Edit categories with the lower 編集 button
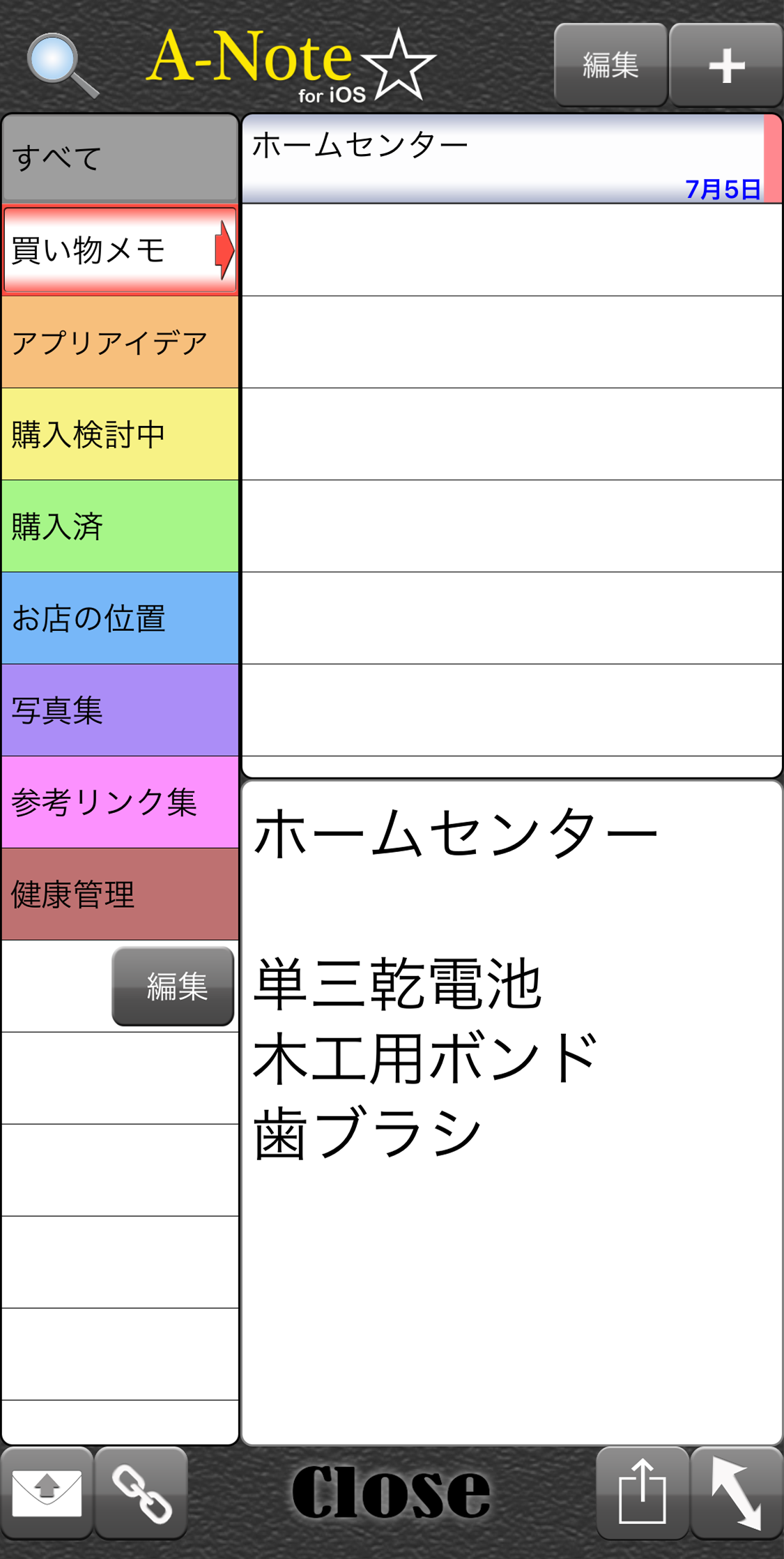 (173, 986)
